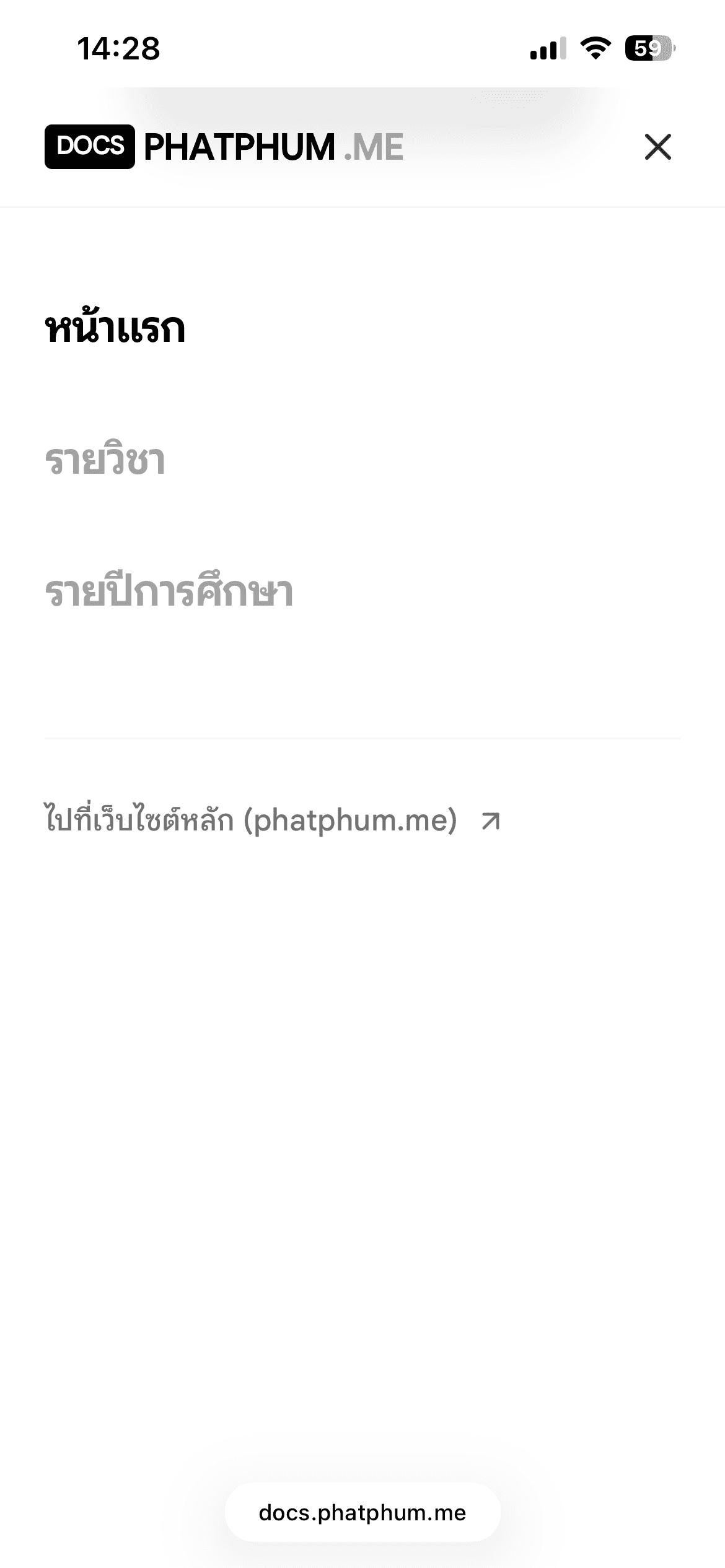Tap the divider line above the footer link
Image resolution: width=725 pixels, height=1568 pixels.
[362, 738]
